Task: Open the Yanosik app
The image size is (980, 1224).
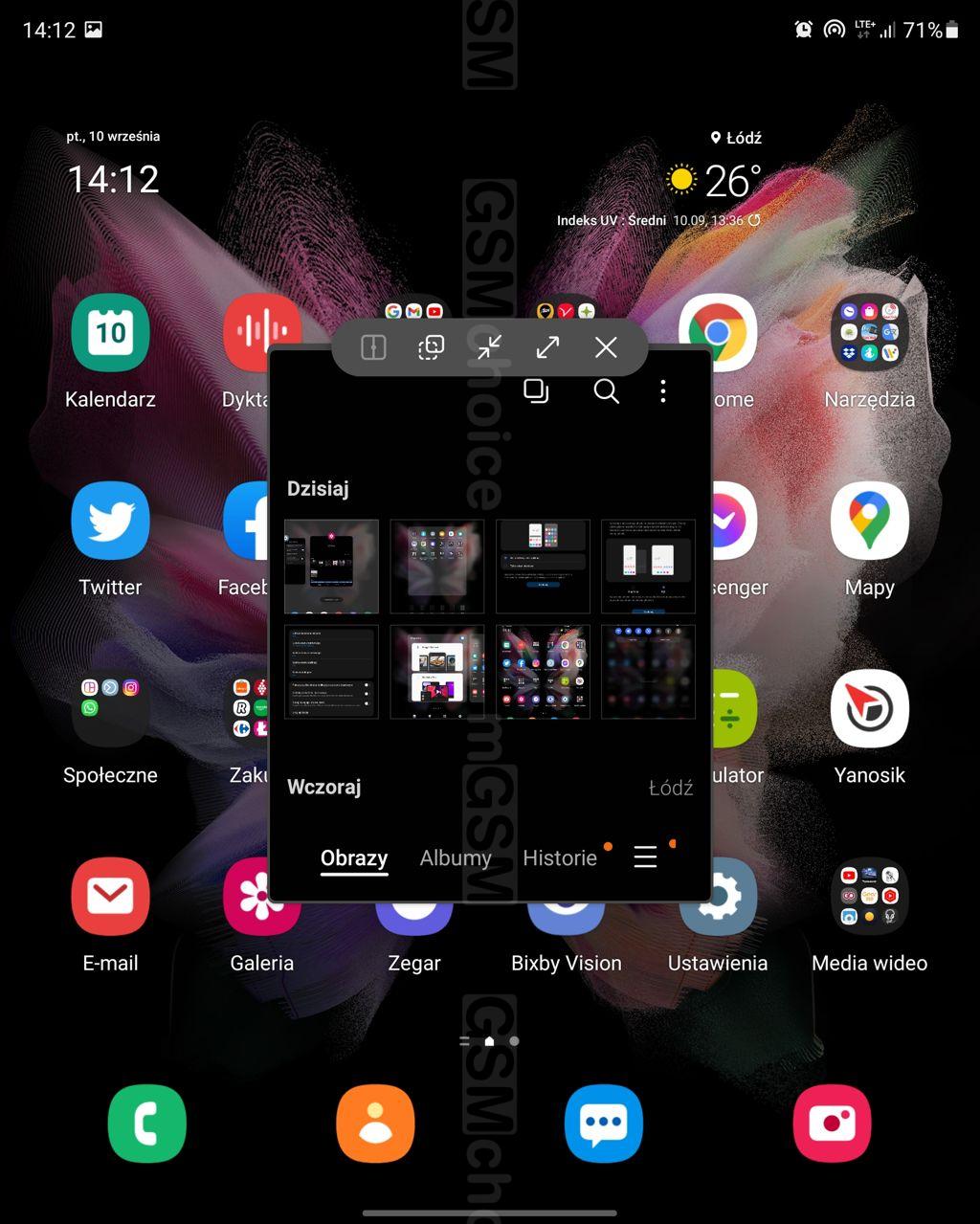Action: 869,709
